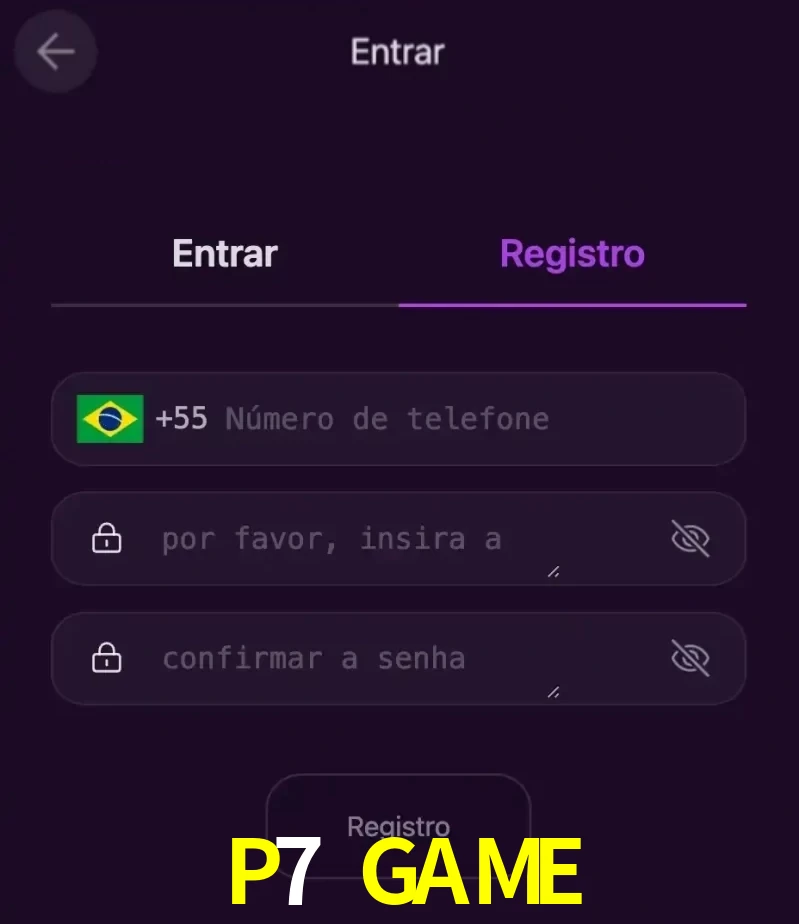
Task: Tap the 'por favor, insira a' password field
Action: [x=360, y=540]
